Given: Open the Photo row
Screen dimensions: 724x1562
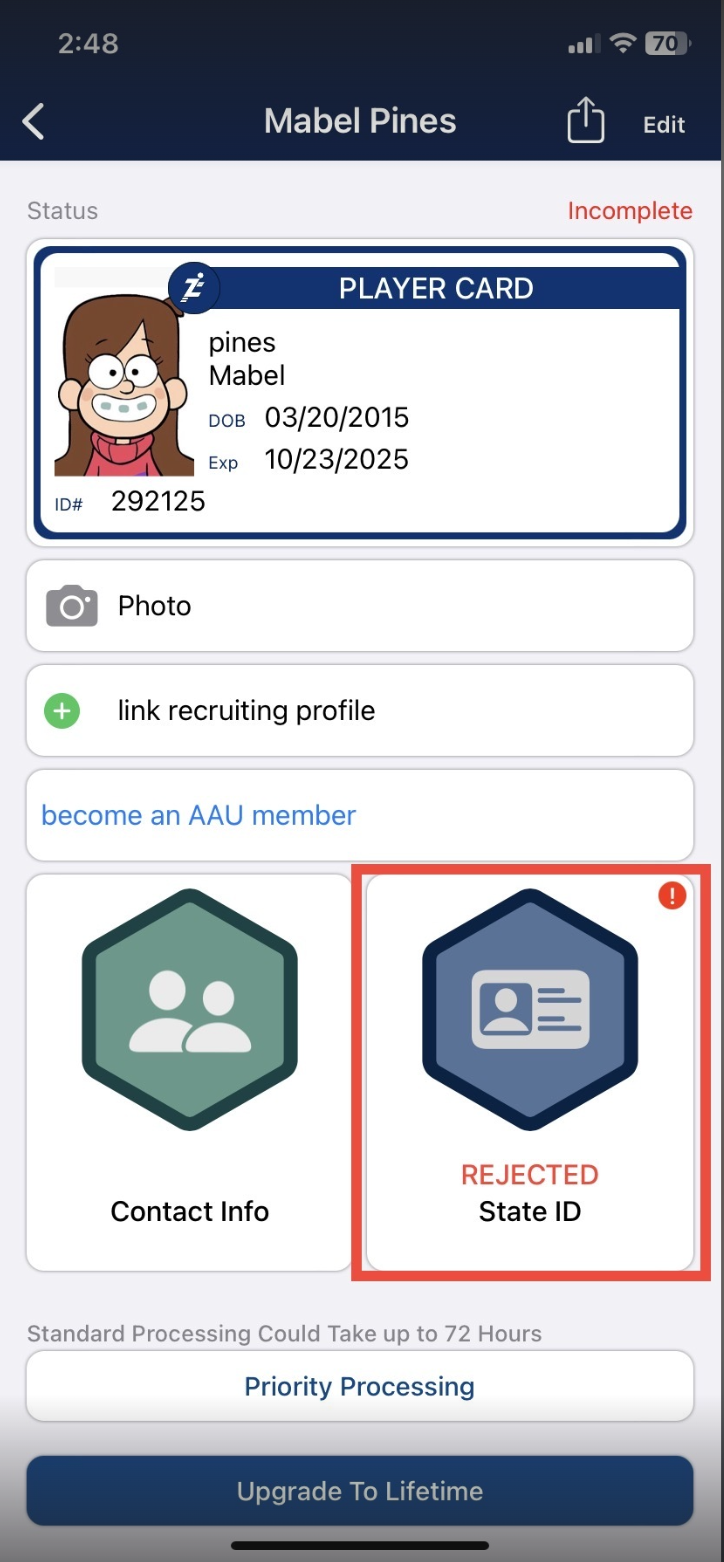Looking at the screenshot, I should (x=360, y=606).
